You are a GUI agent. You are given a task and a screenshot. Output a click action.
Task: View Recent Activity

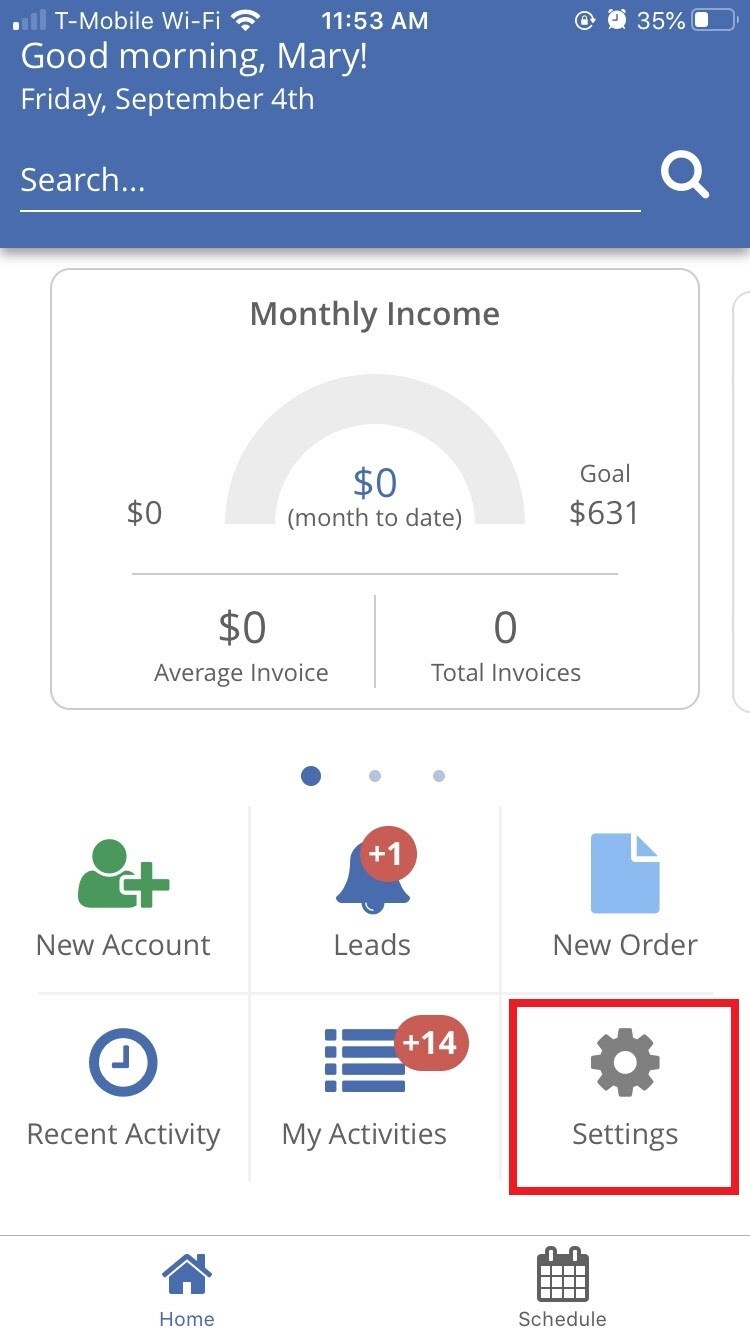pos(124,1087)
